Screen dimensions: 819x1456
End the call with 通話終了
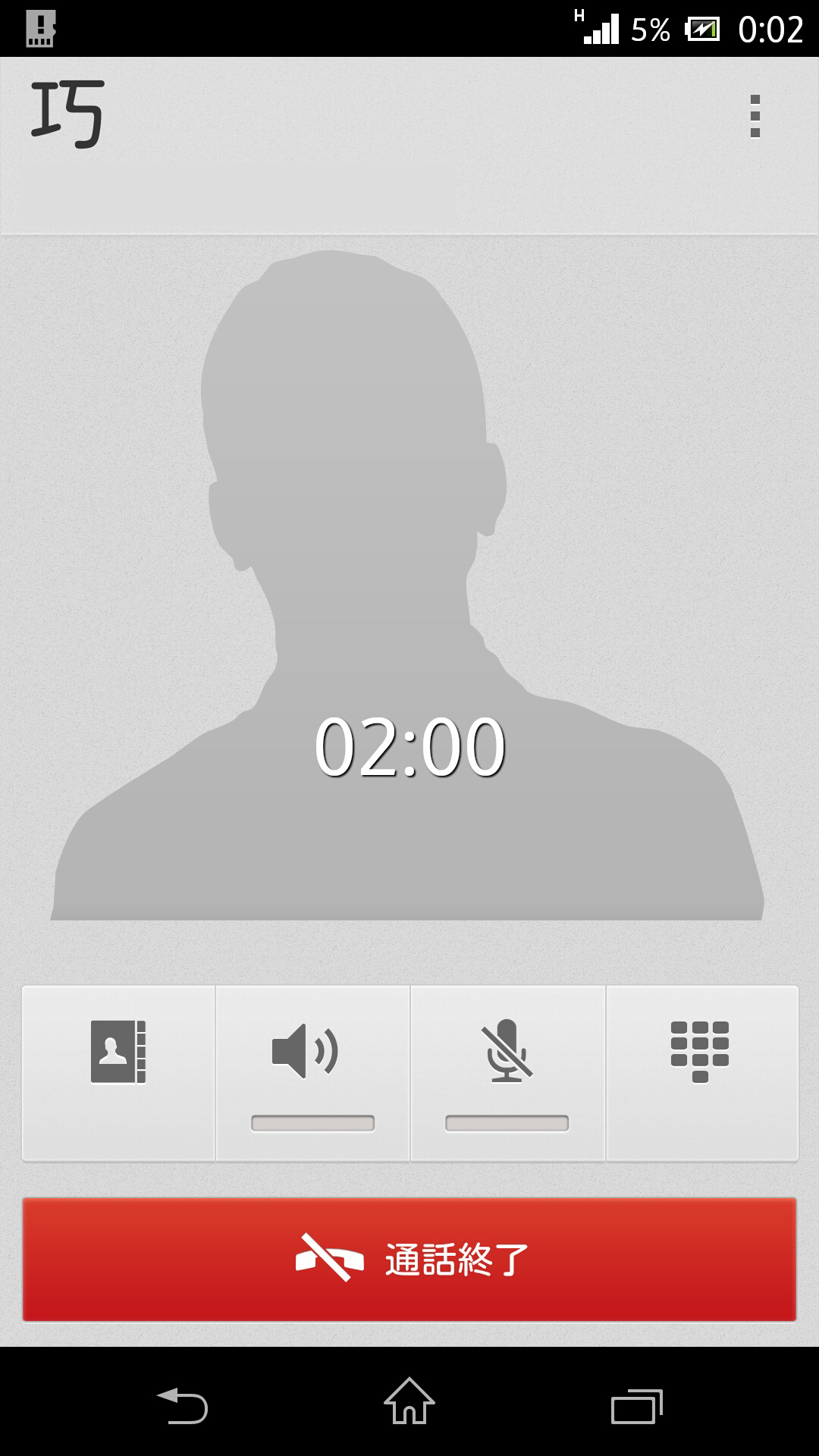pyautogui.click(x=409, y=1260)
